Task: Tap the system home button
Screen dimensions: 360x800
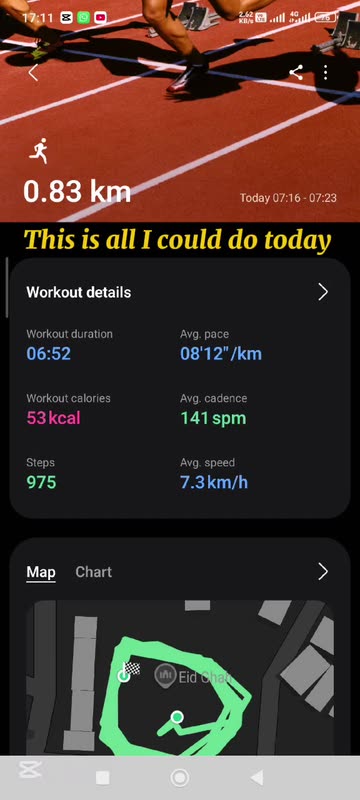Action: (179, 778)
